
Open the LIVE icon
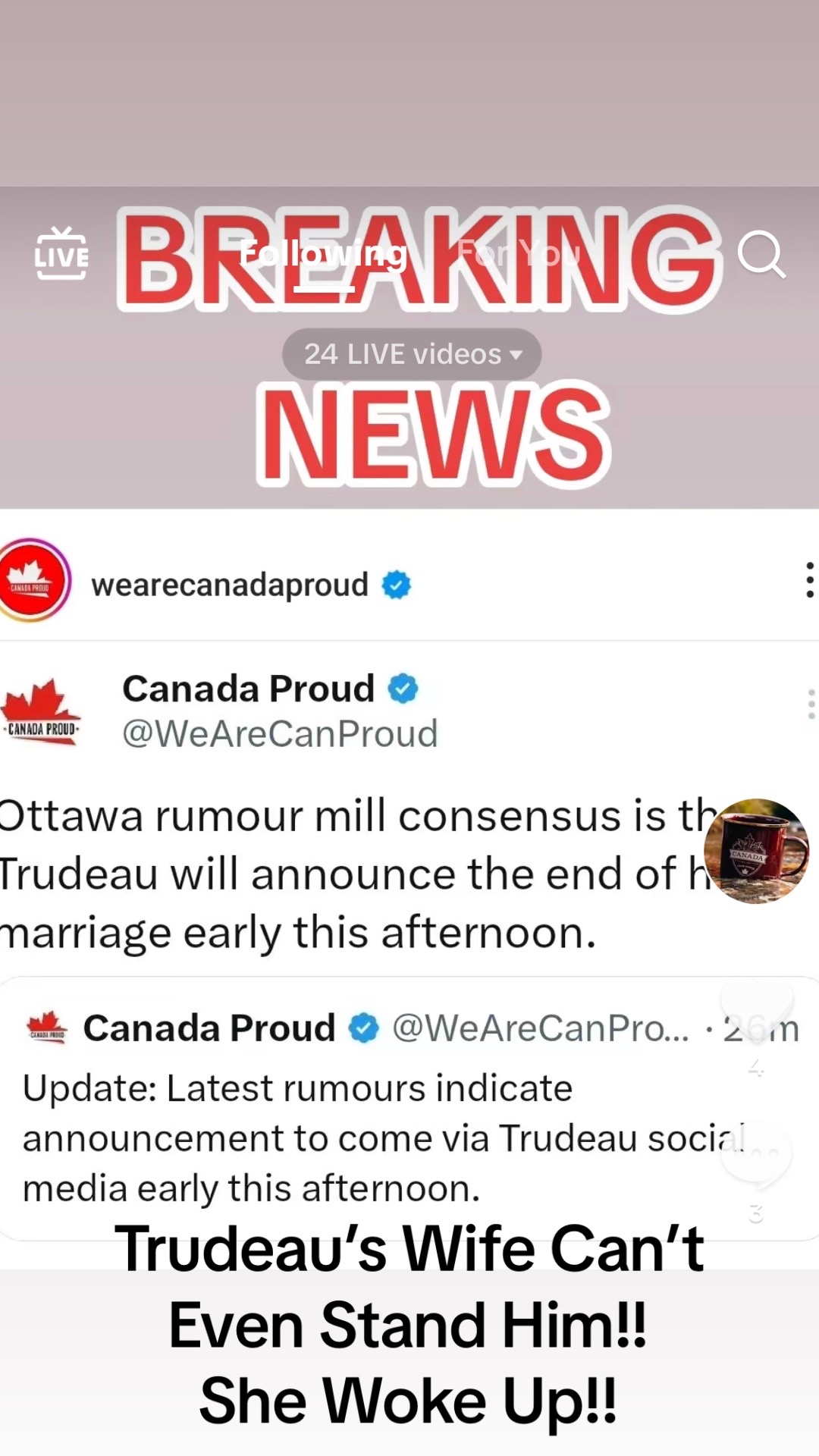coord(61,253)
